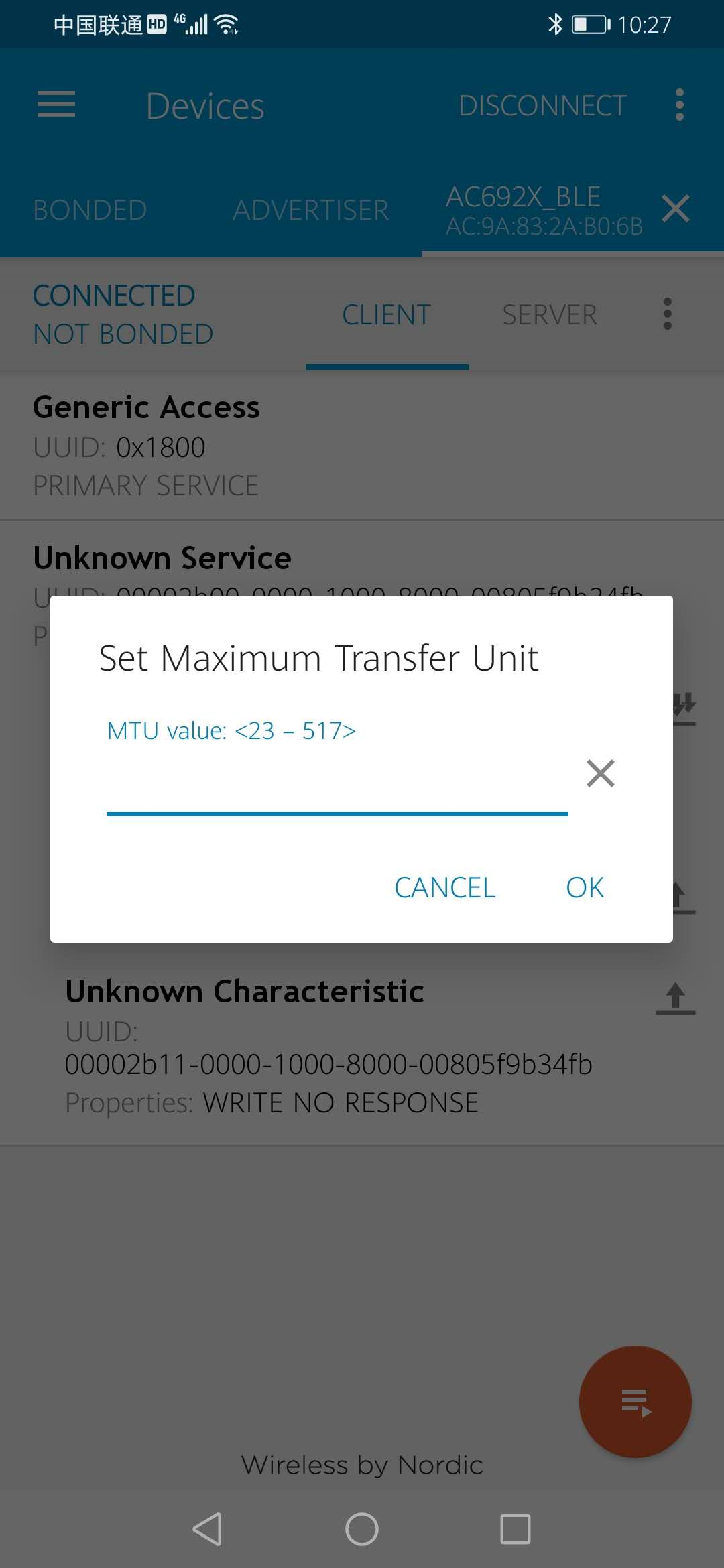Clear the MTU value field
The width and height of the screenshot is (724, 1568).
tap(600, 773)
